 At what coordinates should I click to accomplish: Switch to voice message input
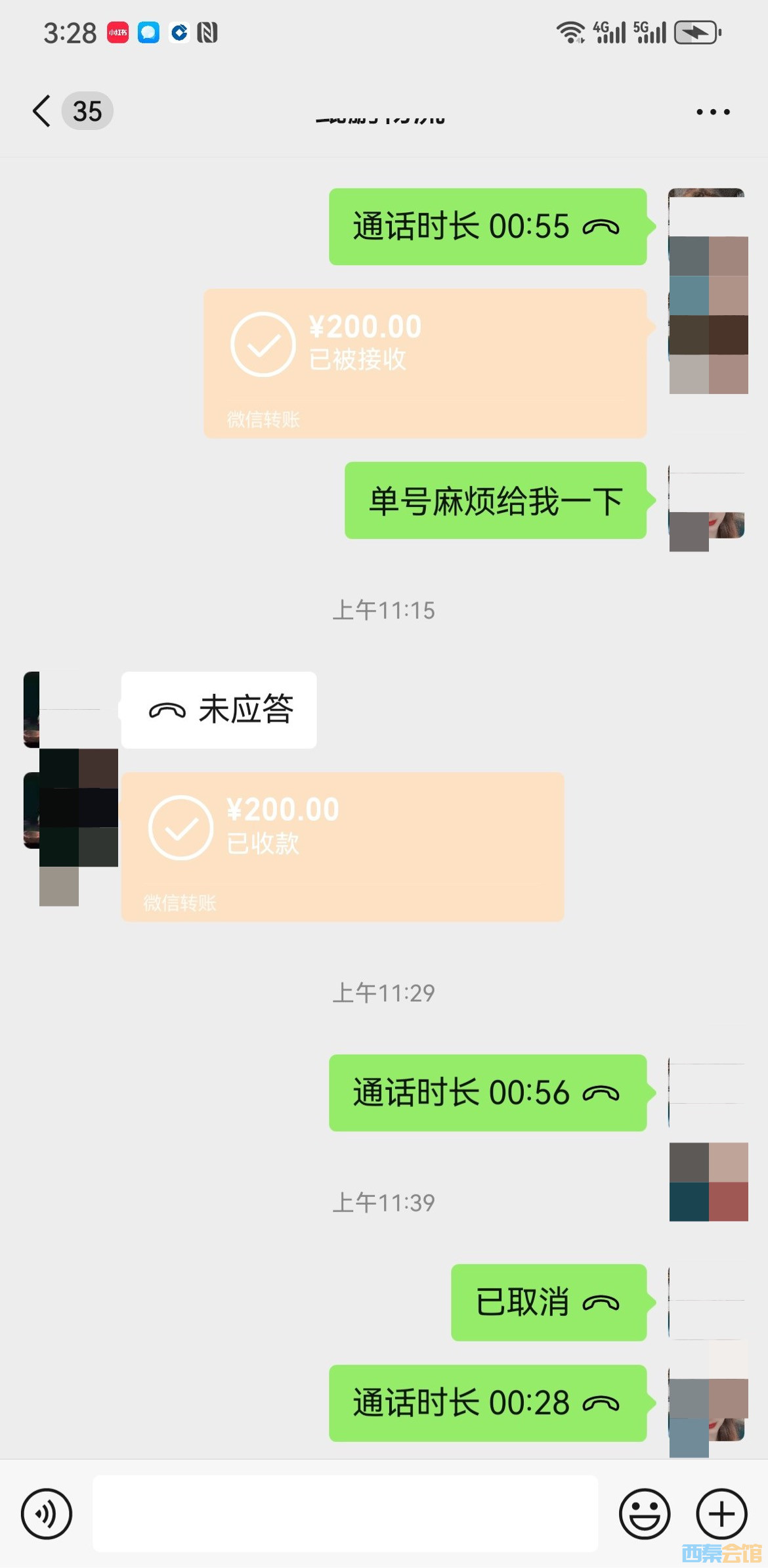click(x=47, y=1514)
